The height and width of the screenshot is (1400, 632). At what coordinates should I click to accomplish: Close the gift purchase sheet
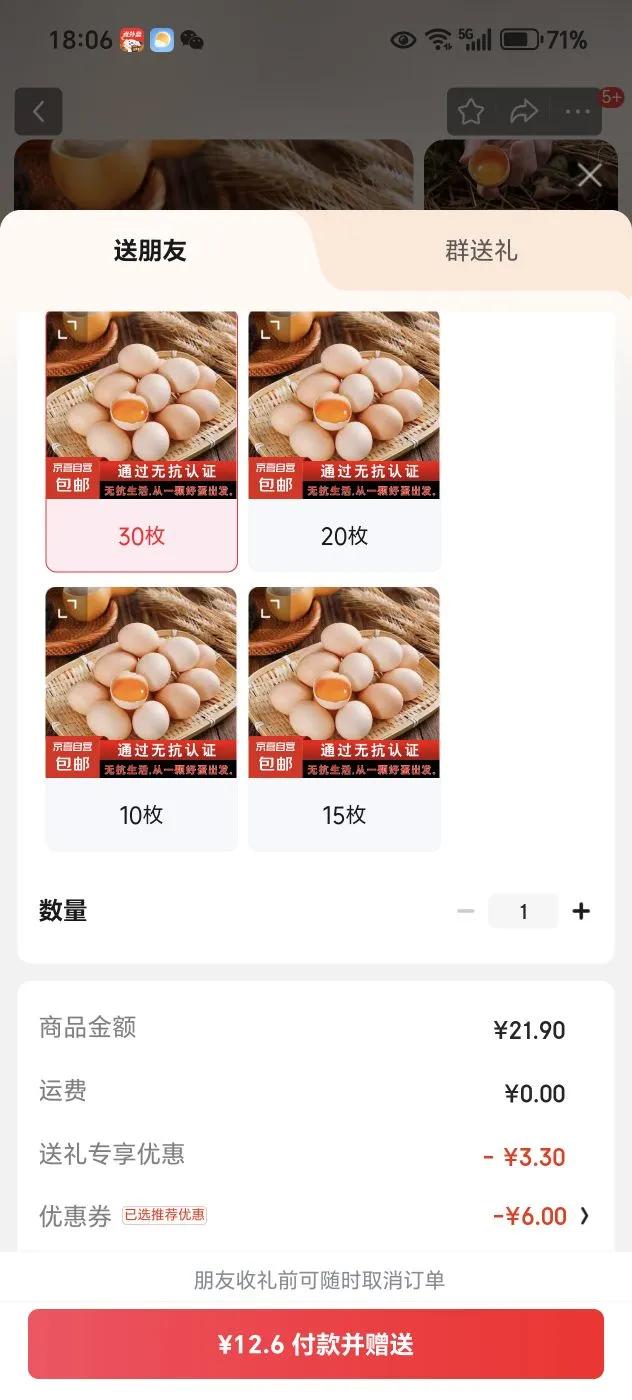590,176
